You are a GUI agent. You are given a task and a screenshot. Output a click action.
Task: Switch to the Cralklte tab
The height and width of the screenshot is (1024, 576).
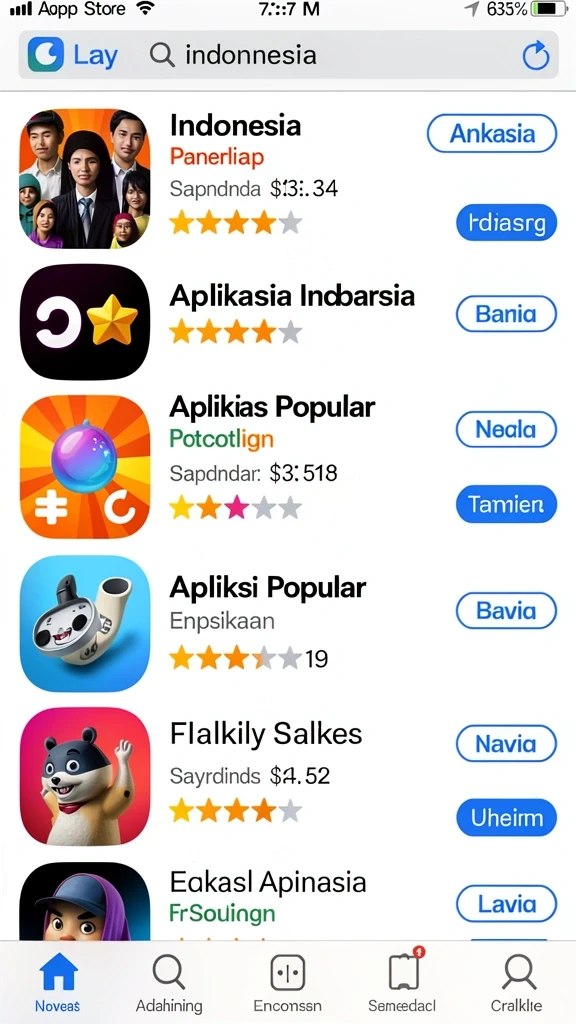pyautogui.click(x=519, y=982)
